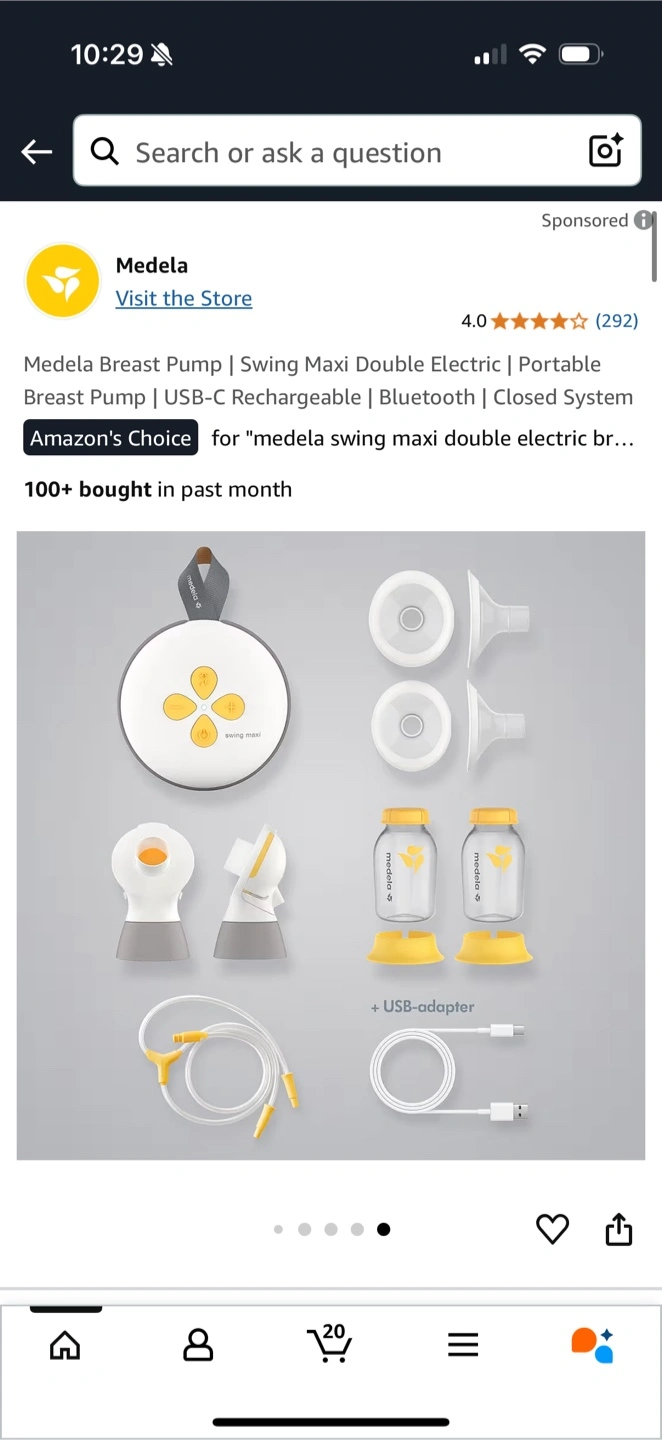This screenshot has width=662, height=1440.
Task: Open the cart with 20 items
Action: click(330, 1342)
